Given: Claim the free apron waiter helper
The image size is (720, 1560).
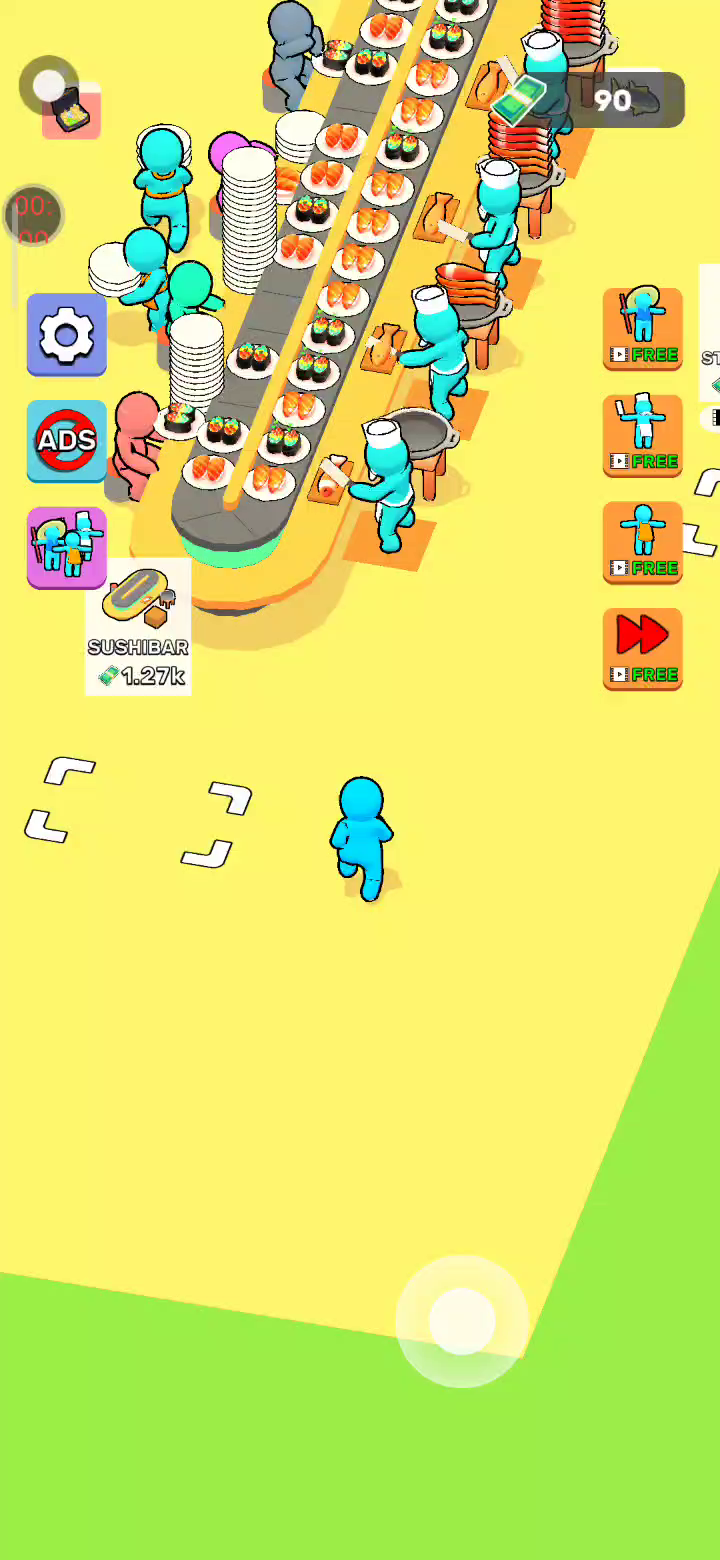Looking at the screenshot, I should point(642,542).
